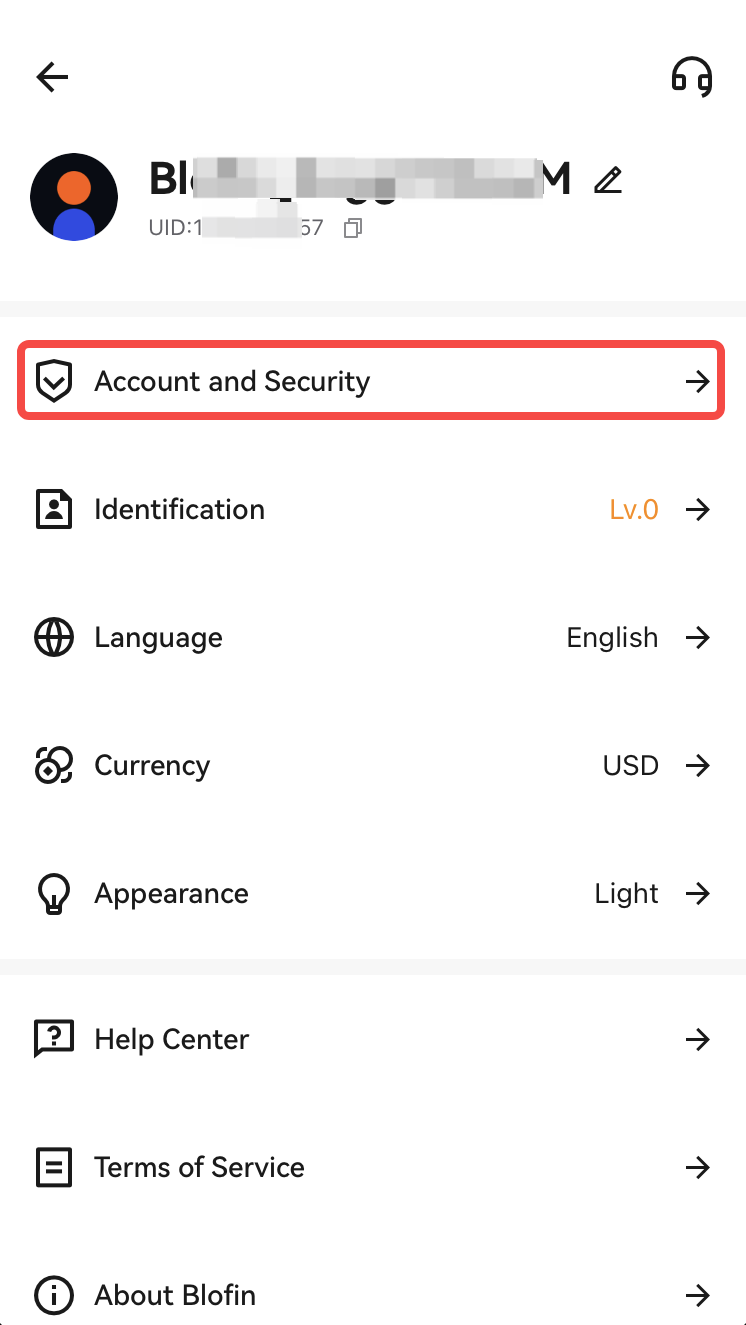The image size is (746, 1325).
Task: Tap the back arrow to return
Action: pyautogui.click(x=51, y=77)
